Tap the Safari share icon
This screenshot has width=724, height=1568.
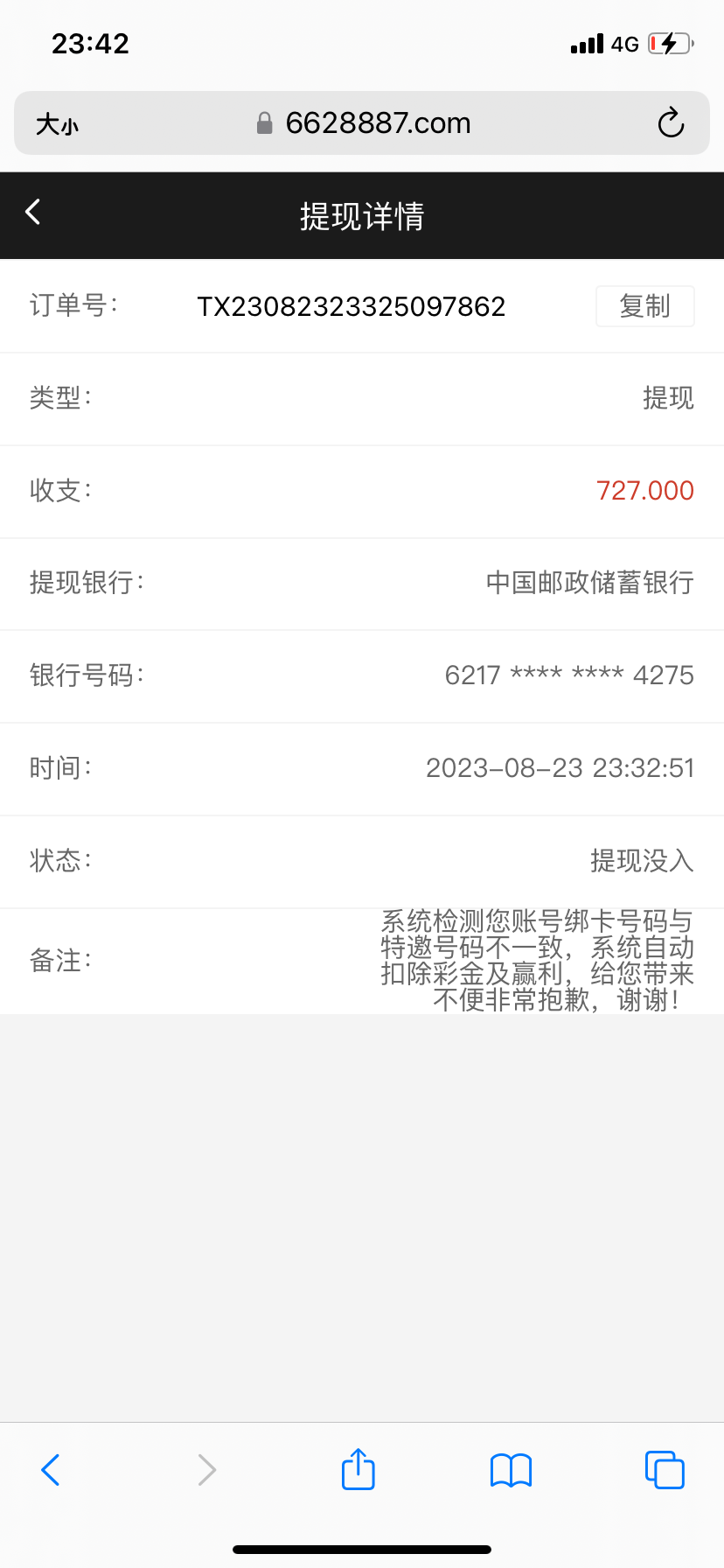coord(357,1469)
